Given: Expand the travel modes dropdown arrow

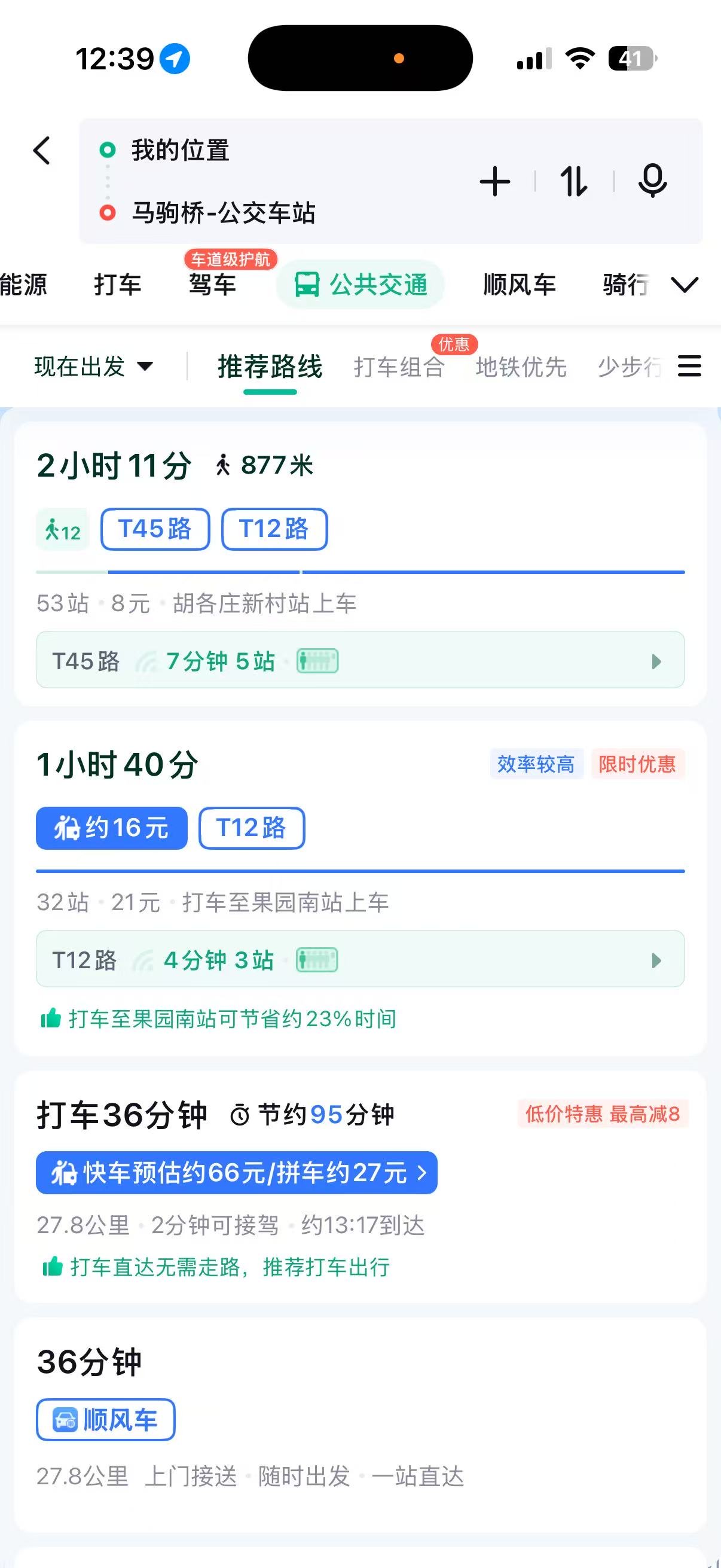Looking at the screenshot, I should click(x=685, y=285).
